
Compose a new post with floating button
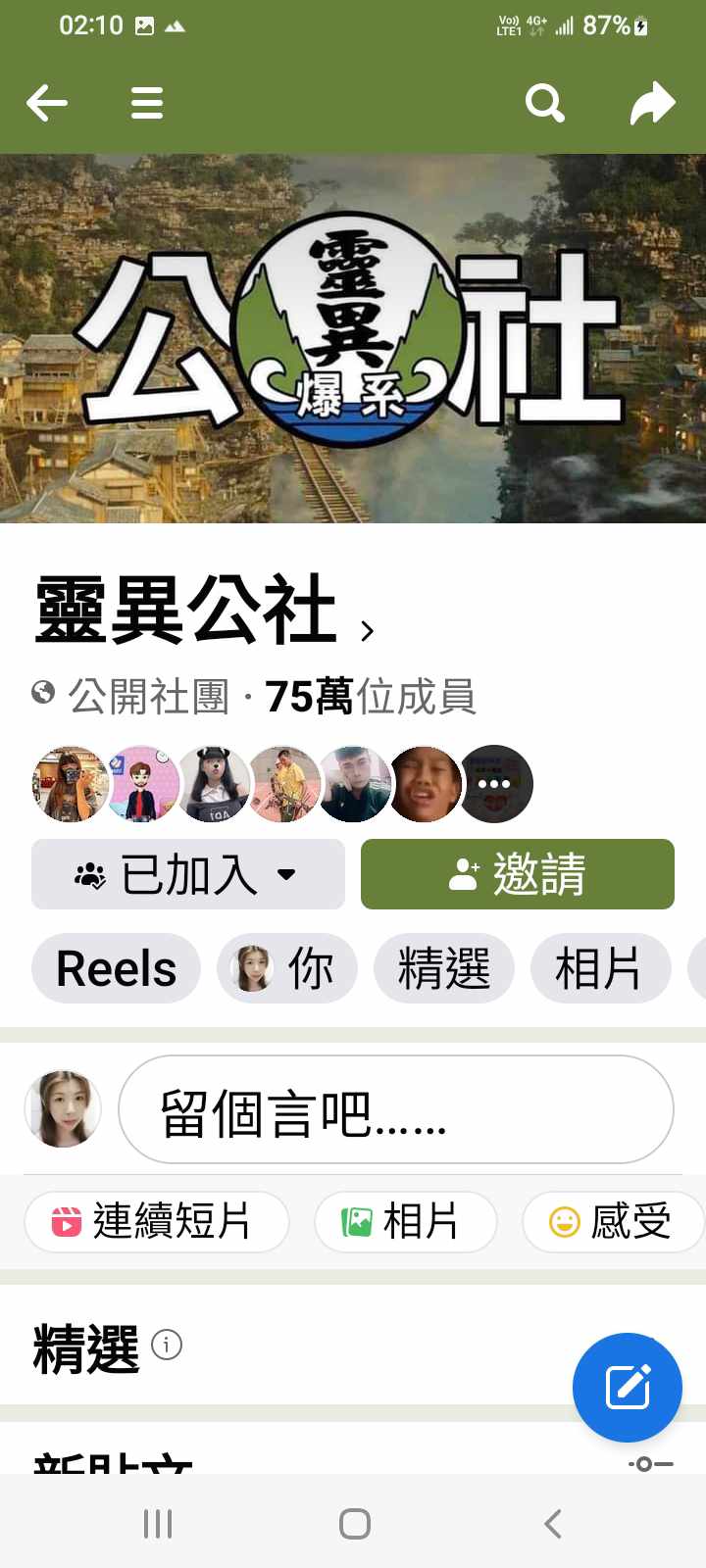pyautogui.click(x=628, y=1387)
